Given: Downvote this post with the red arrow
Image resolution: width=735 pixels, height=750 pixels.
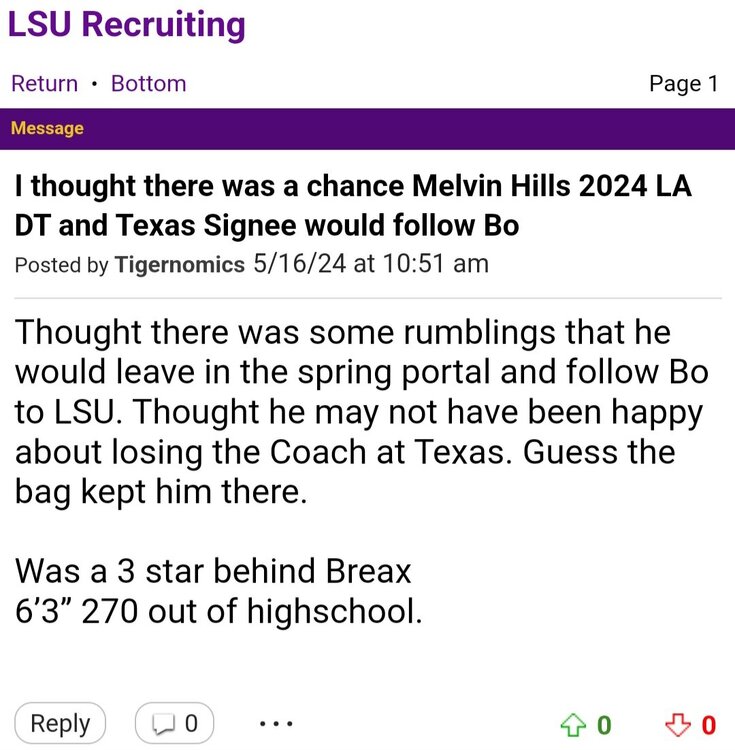Looking at the screenshot, I should pos(678,724).
